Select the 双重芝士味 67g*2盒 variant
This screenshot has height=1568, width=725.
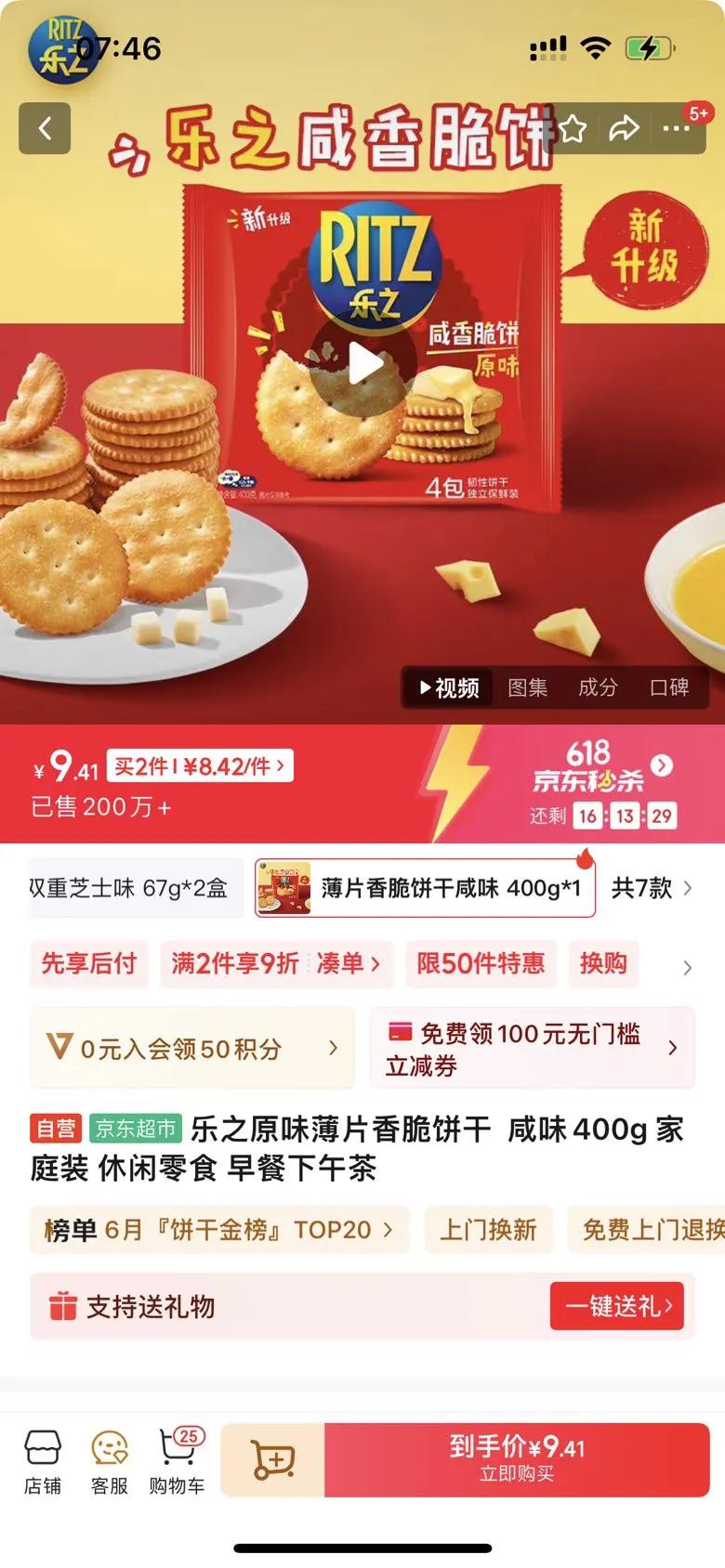137,888
